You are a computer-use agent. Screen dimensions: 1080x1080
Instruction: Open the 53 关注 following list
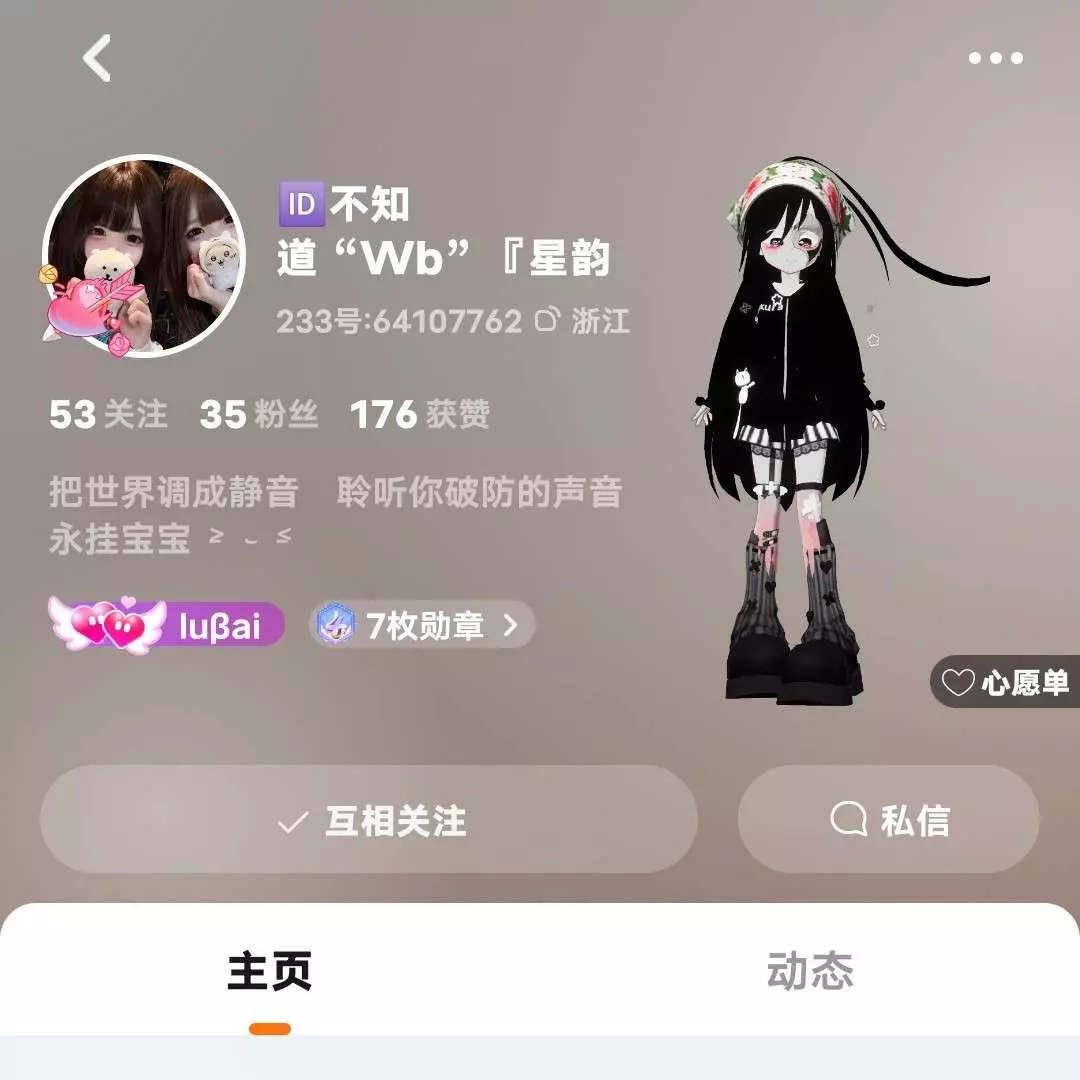(108, 414)
